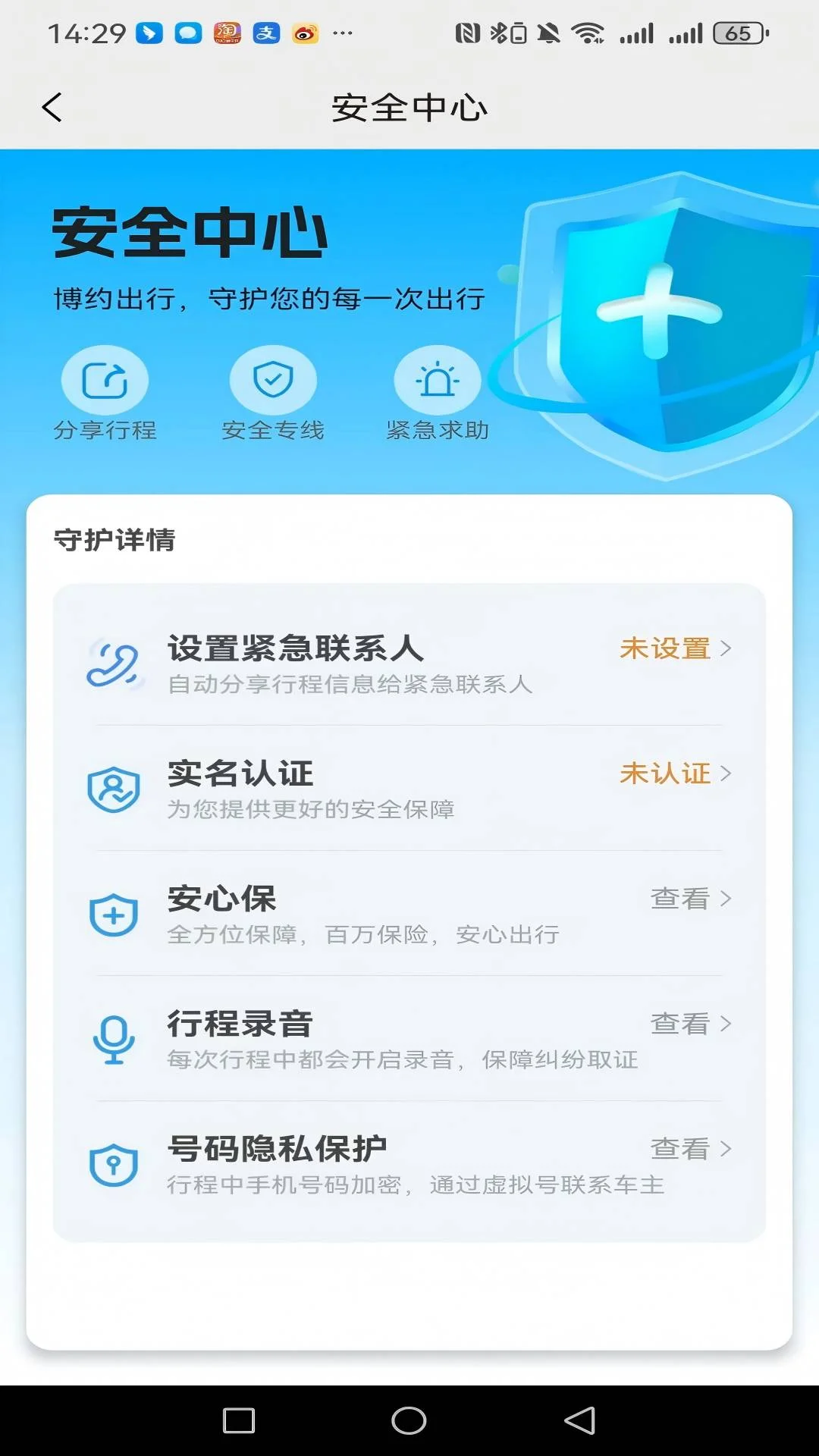Viewport: 819px width, 1456px height.
Task: Tap 未设置 to add an emergency contact
Action: 665,650
